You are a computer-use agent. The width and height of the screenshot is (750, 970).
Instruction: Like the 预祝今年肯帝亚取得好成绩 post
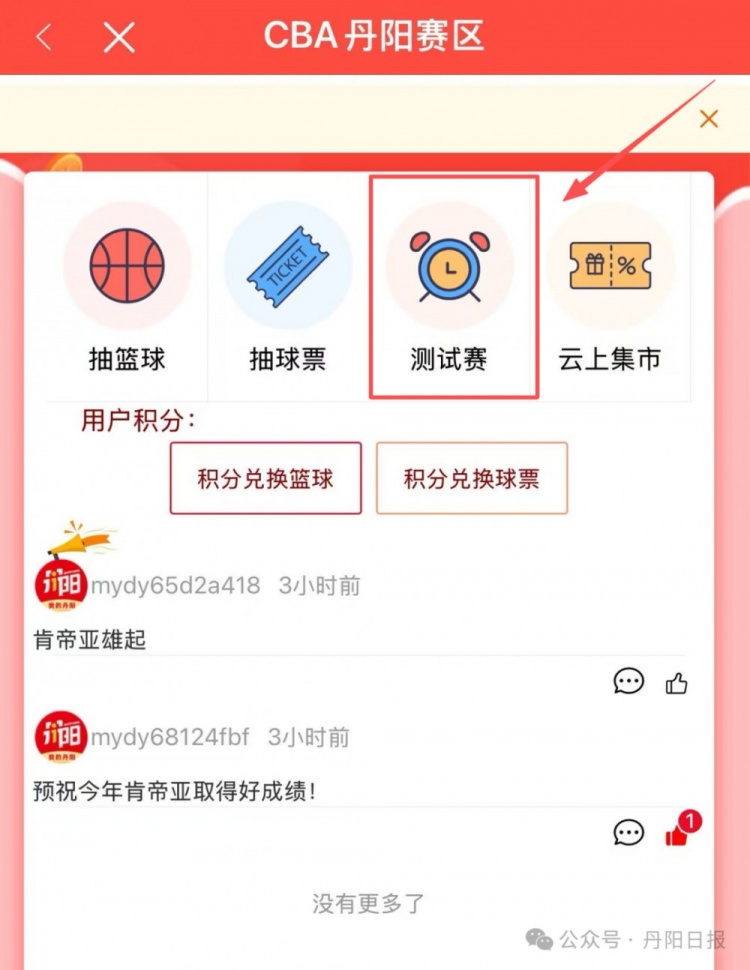coord(677,834)
